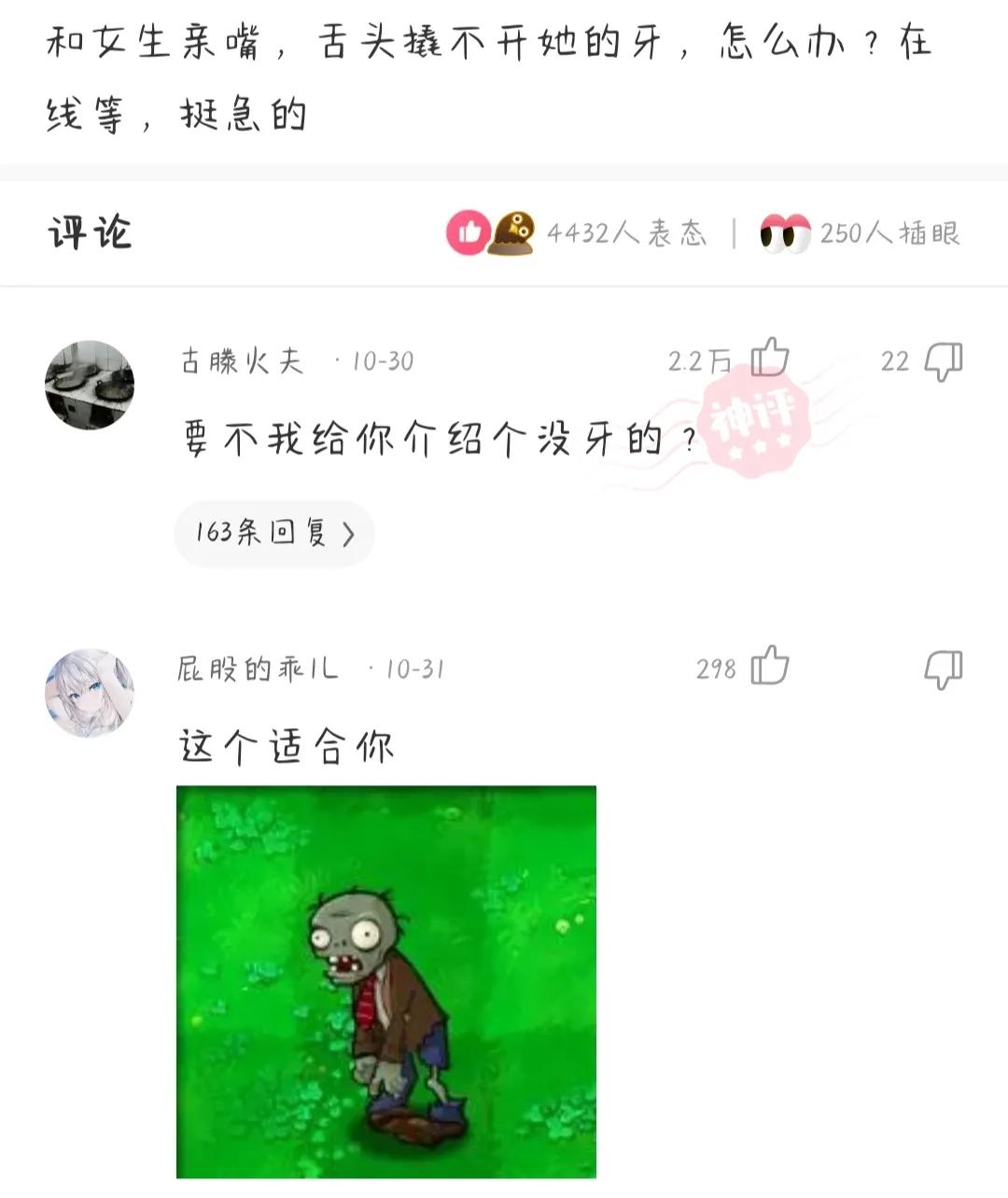The image size is (1008, 1198).
Task: Open the post title text area
Action: click(x=485, y=75)
